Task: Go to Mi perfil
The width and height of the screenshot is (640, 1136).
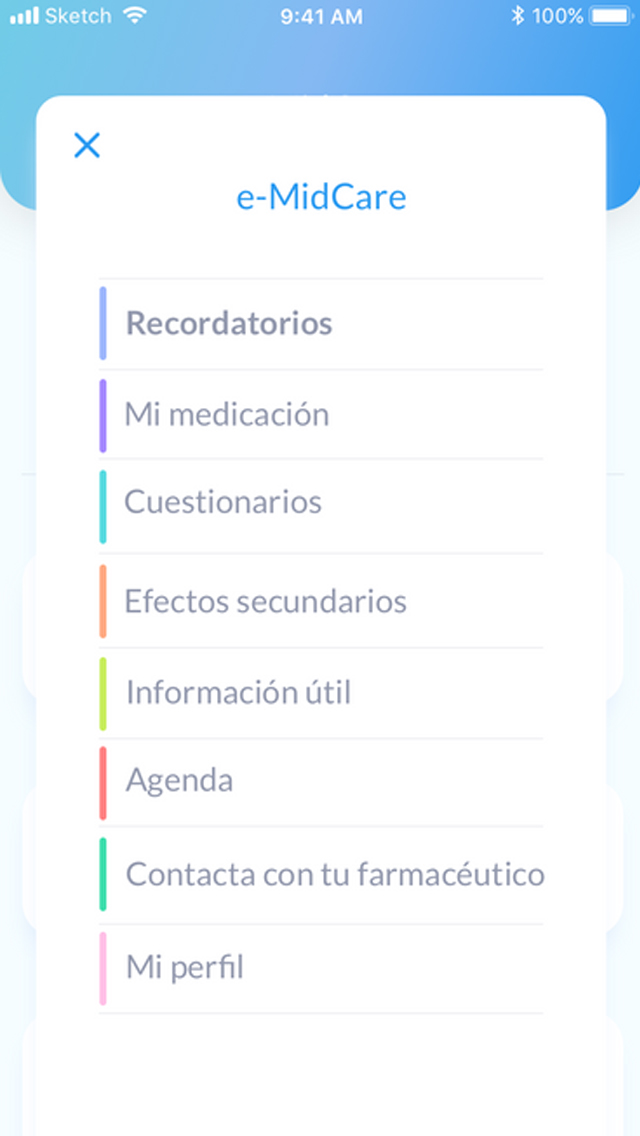Action: (185, 968)
